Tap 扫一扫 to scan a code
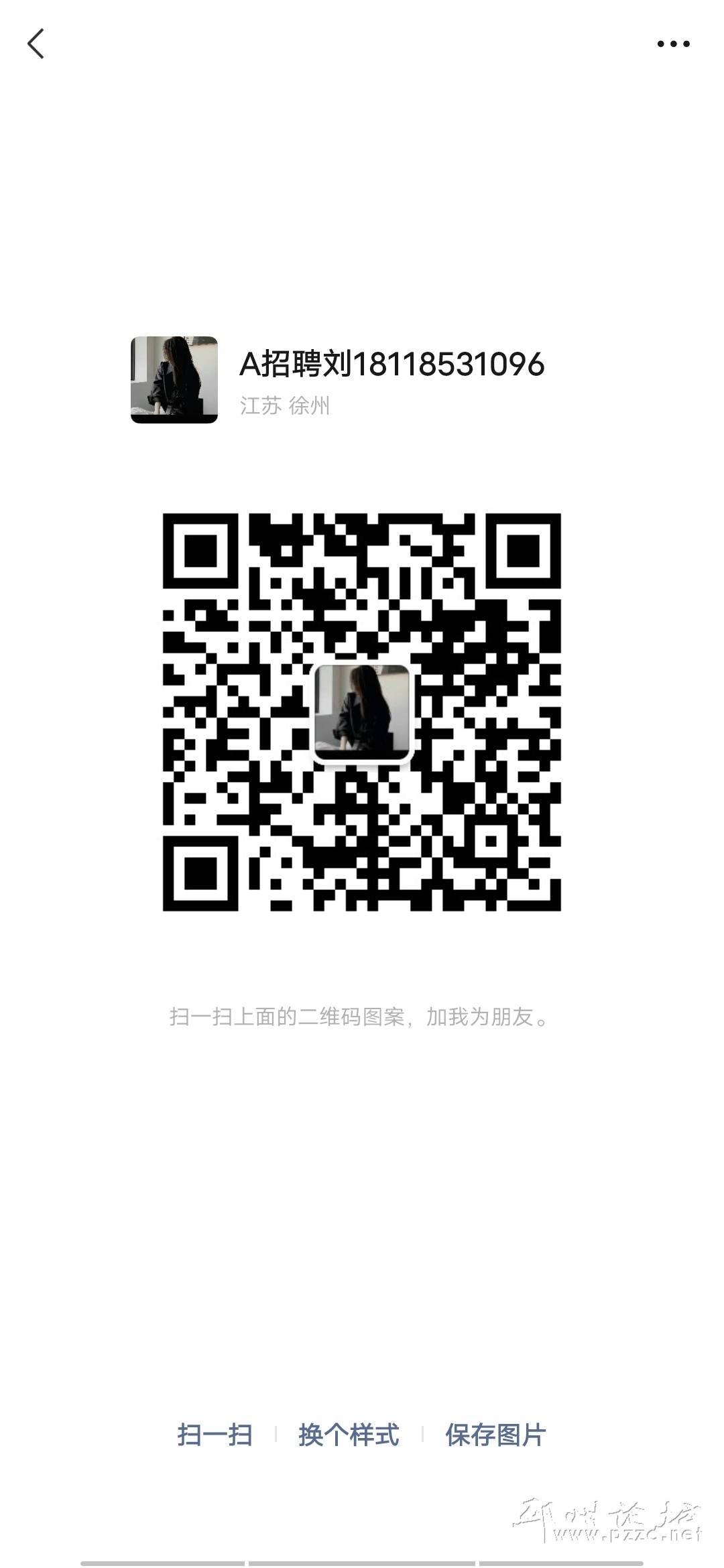The height and width of the screenshot is (1568, 724). 215,1435
